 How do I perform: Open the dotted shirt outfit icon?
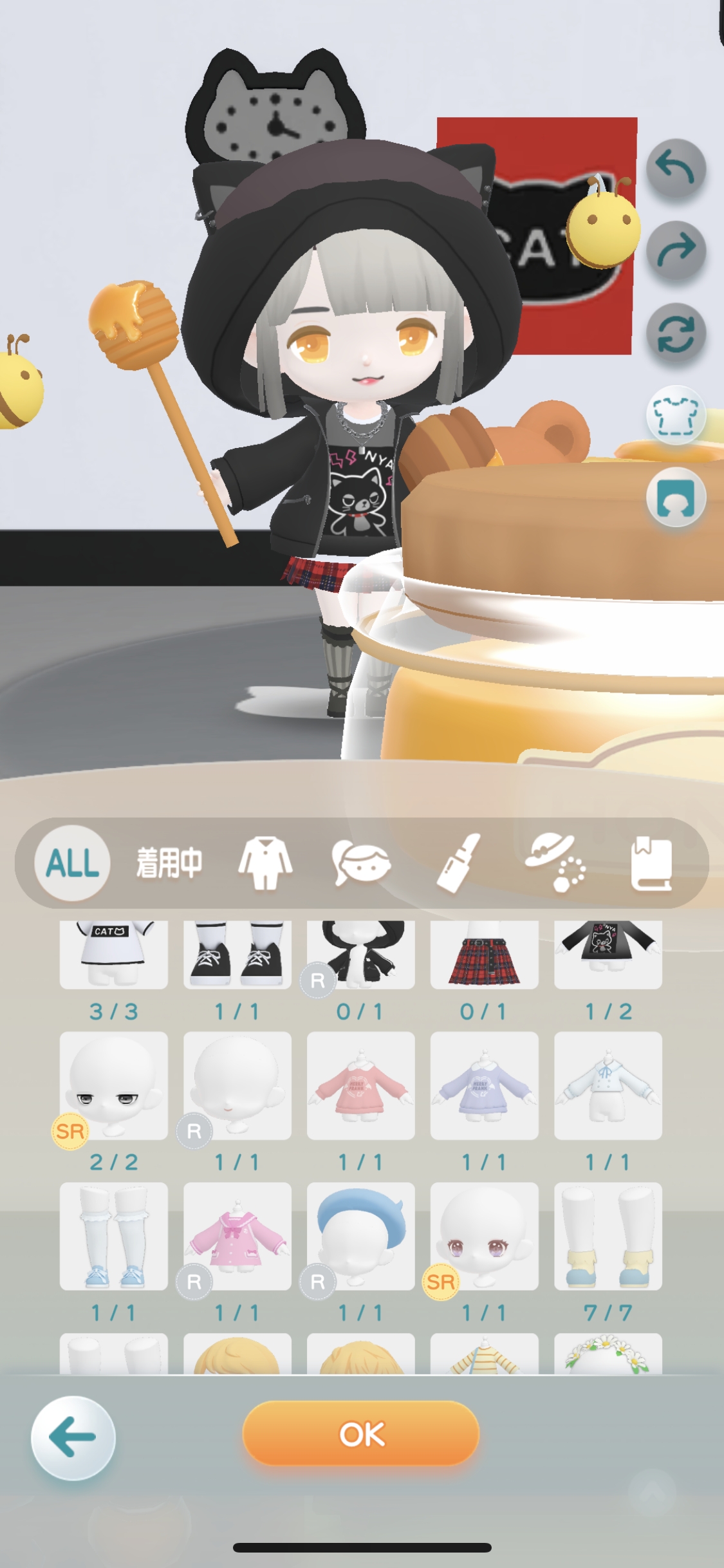click(x=675, y=415)
